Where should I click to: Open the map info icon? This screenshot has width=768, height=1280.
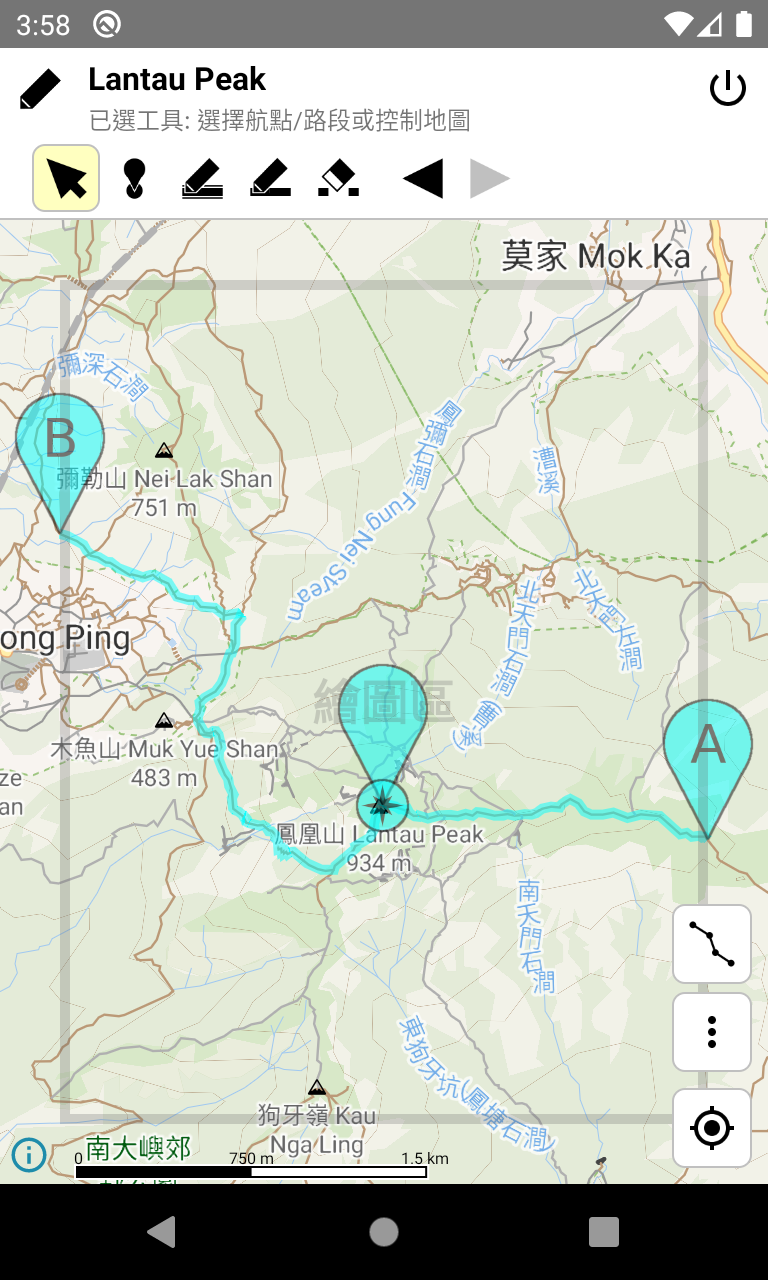29,1155
